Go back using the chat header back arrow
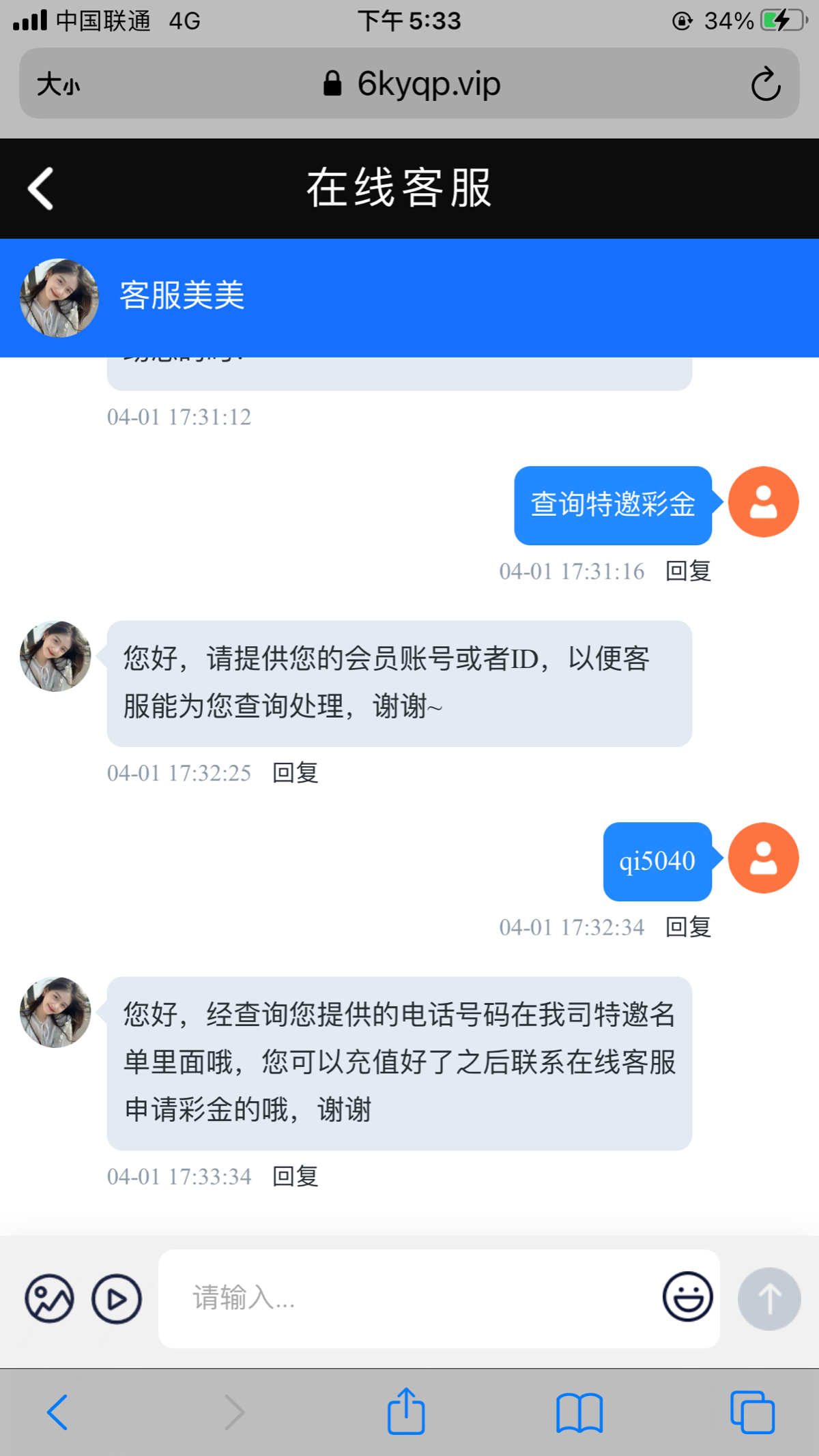Viewport: 819px width, 1456px height. [x=40, y=188]
